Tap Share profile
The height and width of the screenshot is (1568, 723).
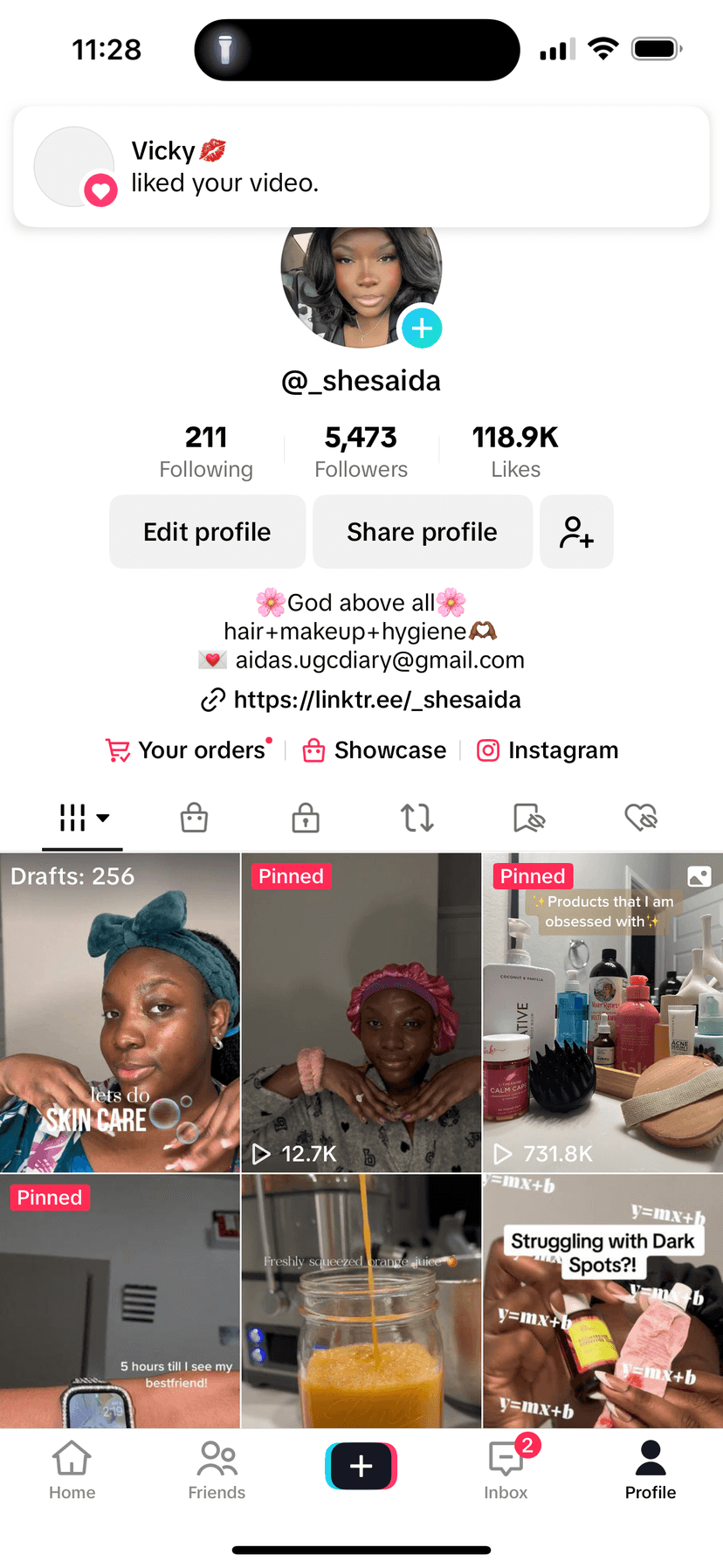coord(422,532)
